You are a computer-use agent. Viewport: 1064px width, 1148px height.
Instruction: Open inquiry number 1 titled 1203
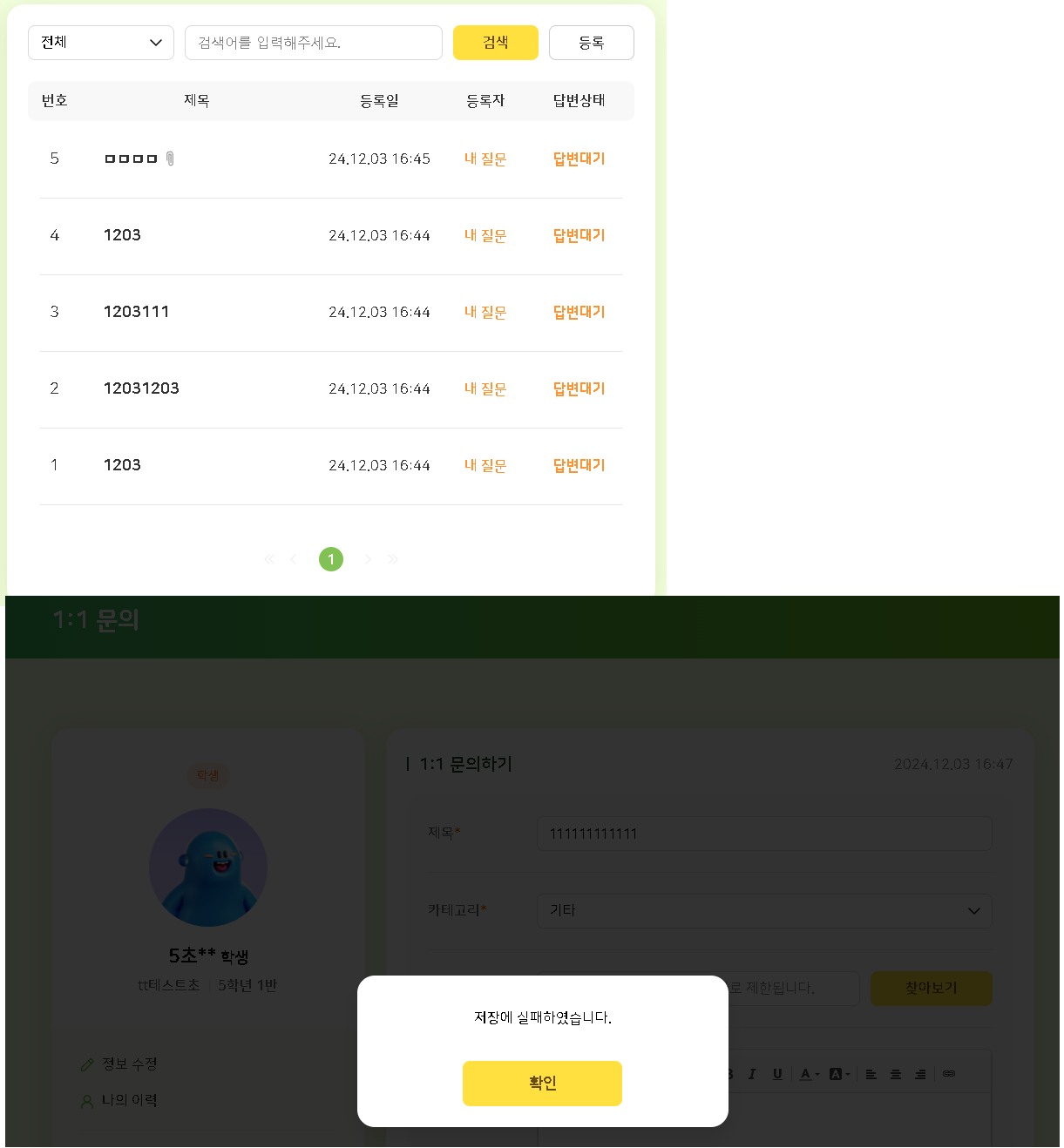coord(122,465)
